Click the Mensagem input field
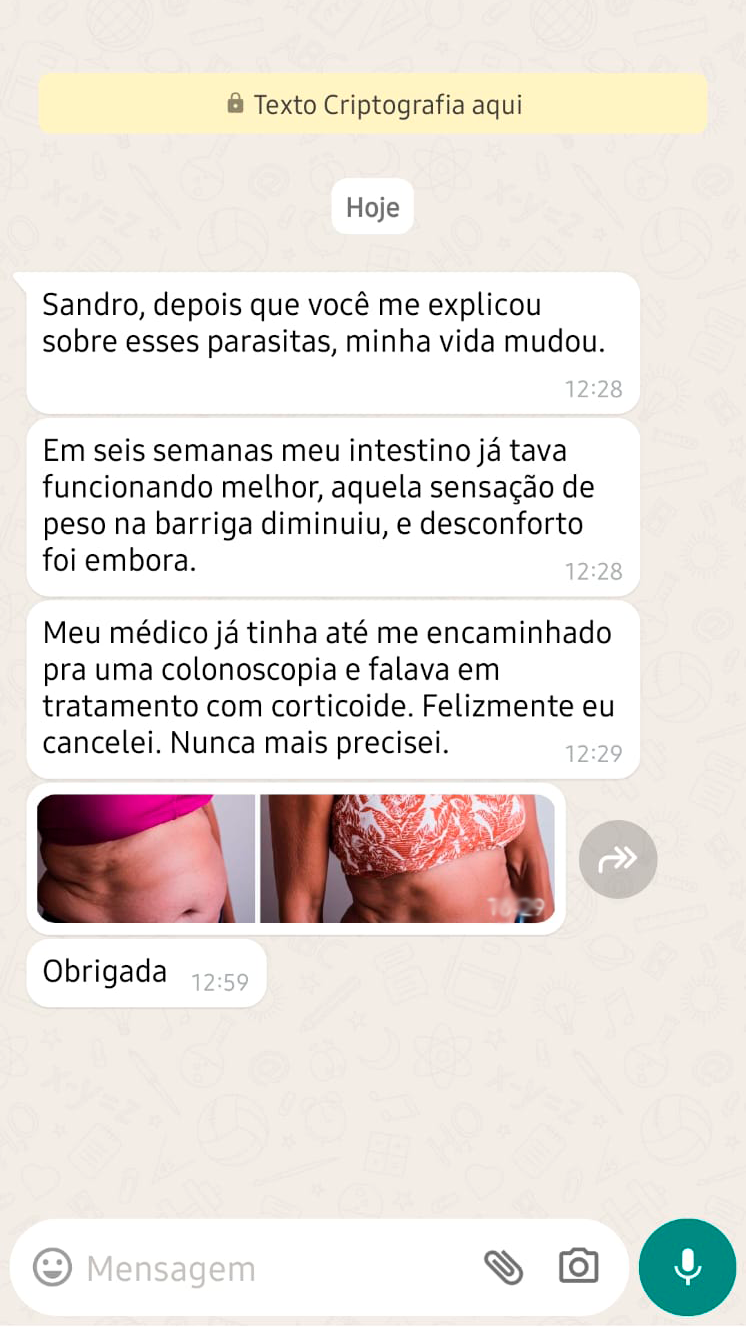 point(250,1267)
